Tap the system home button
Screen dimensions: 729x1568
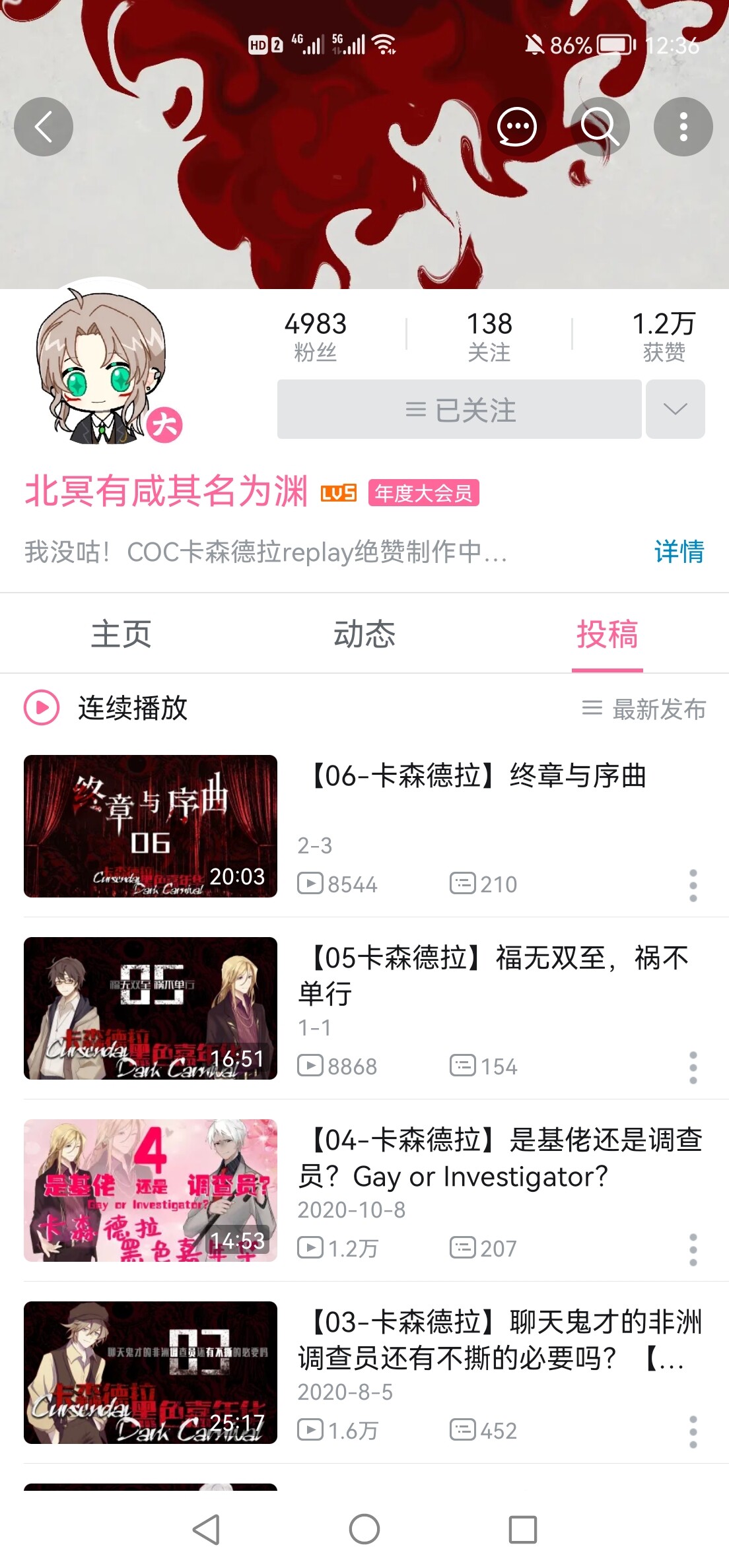(x=364, y=1530)
